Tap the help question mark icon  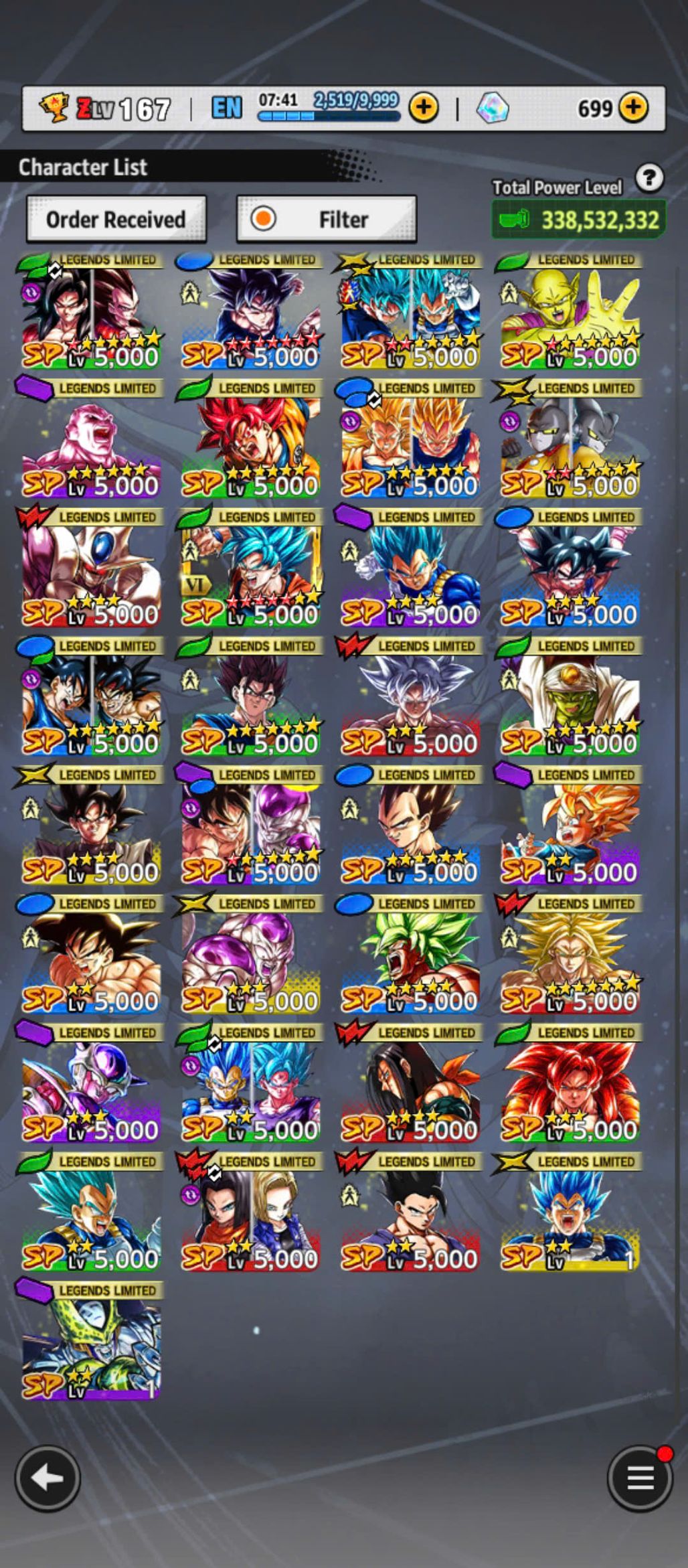649,178
